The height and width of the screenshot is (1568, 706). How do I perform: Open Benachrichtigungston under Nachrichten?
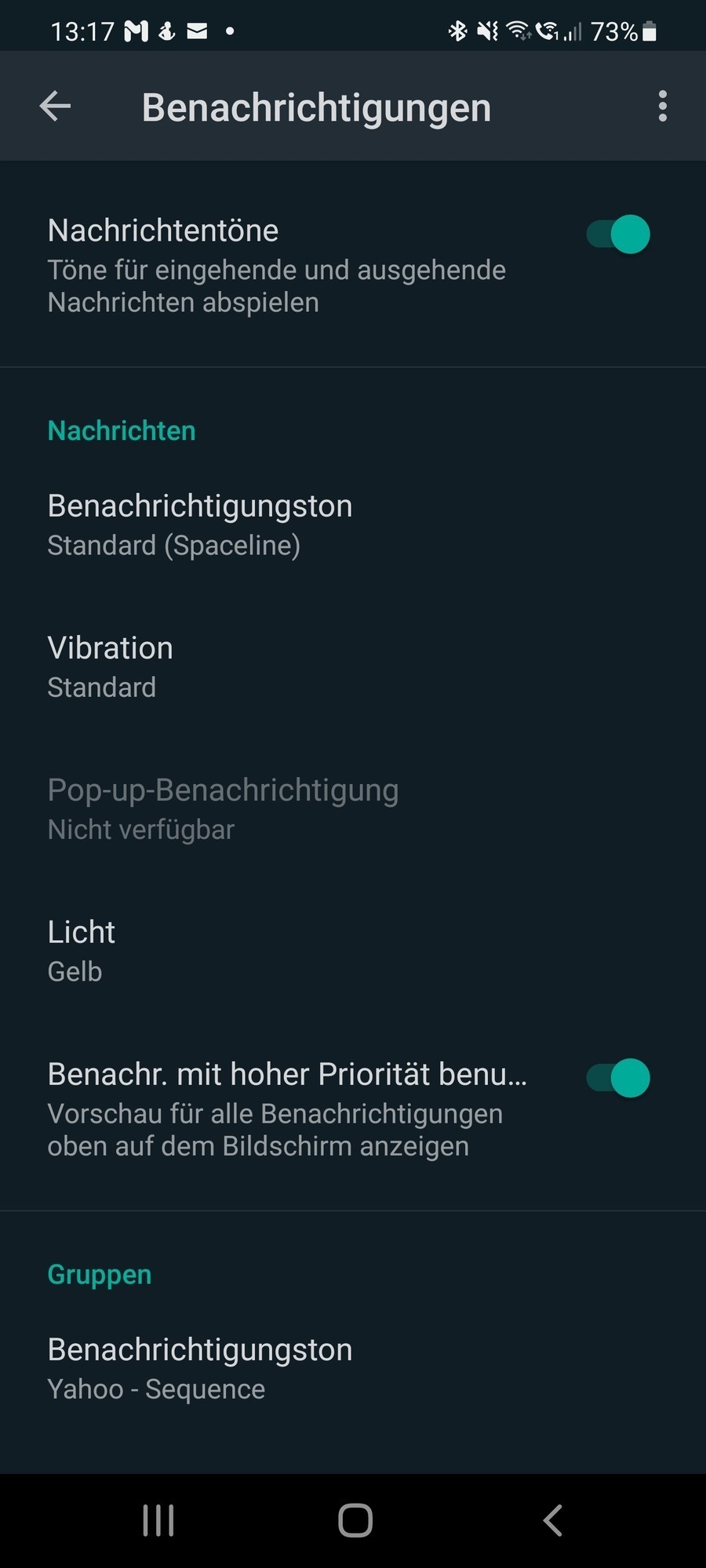(200, 524)
